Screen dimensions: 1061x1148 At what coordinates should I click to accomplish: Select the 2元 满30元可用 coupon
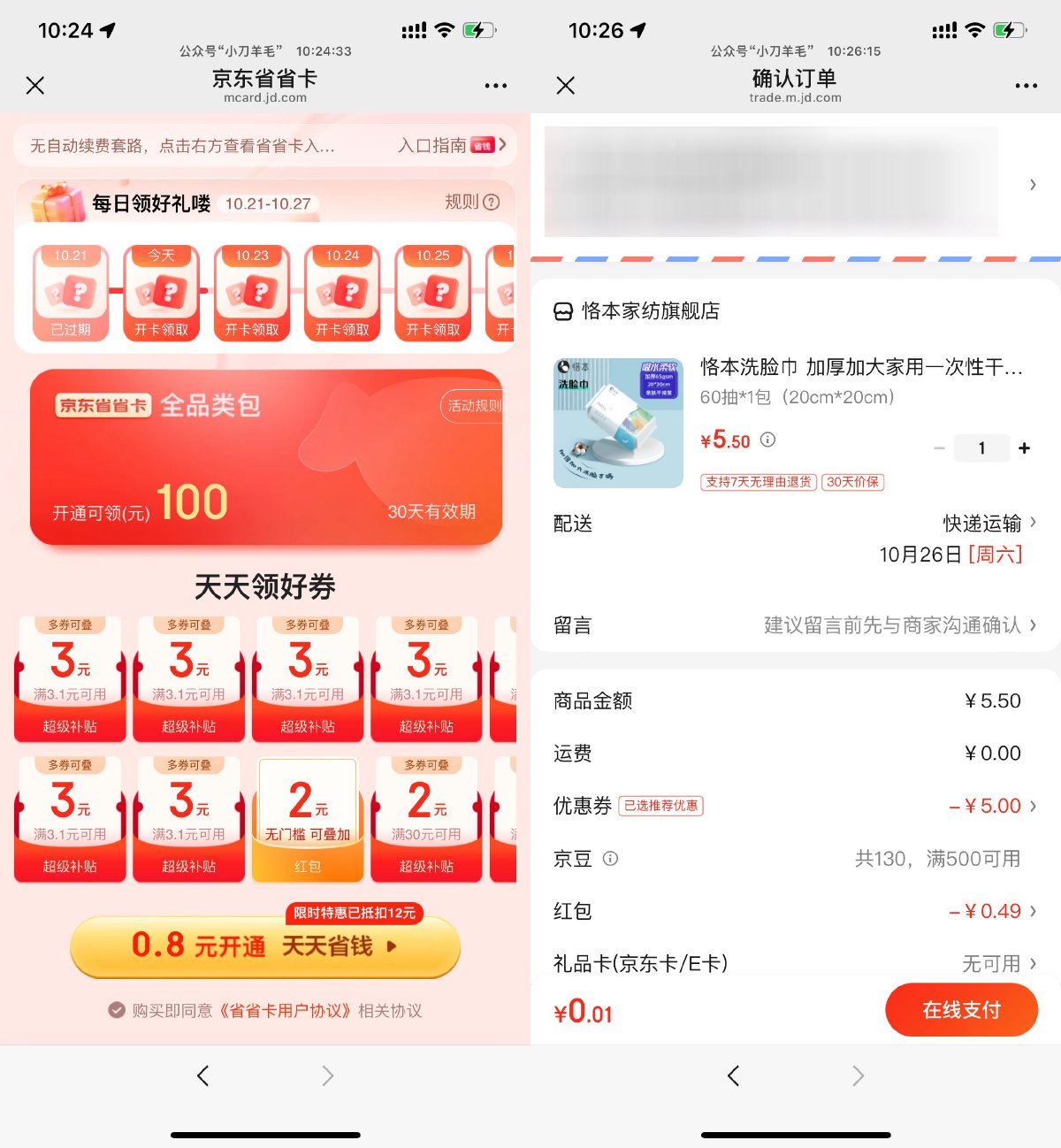pyautogui.click(x=426, y=819)
